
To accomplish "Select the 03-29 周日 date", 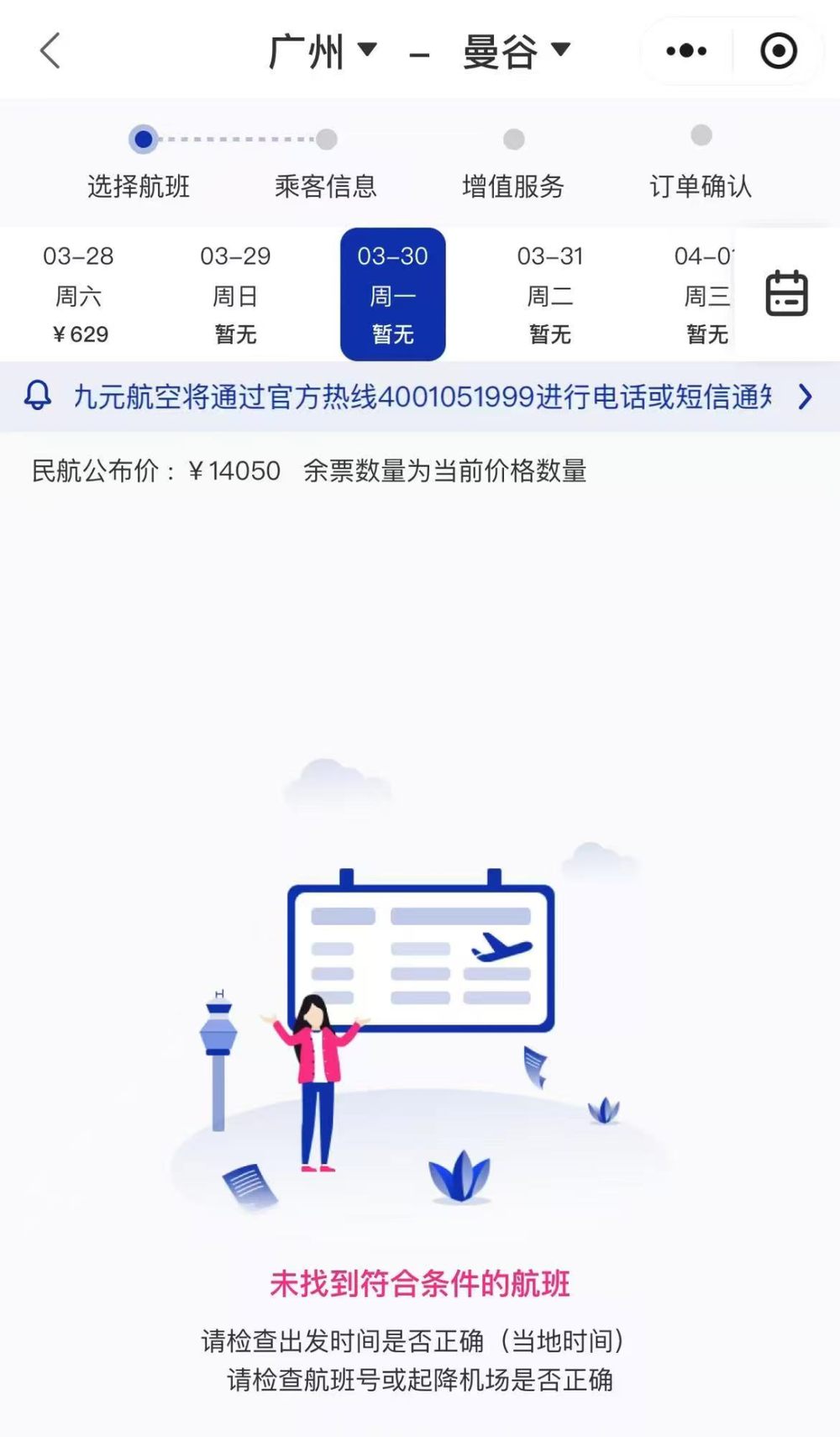I will coord(235,294).
